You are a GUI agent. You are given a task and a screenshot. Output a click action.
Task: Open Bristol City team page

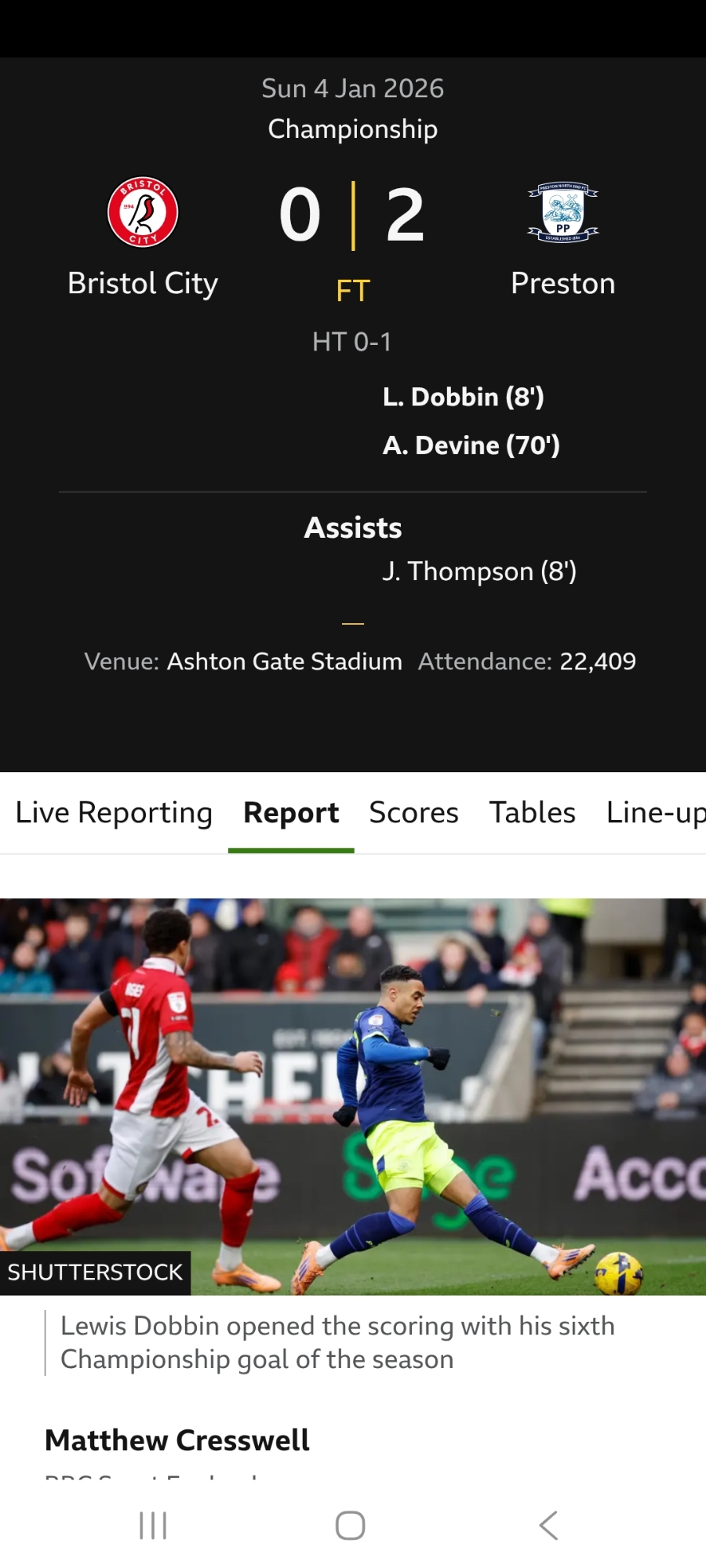[143, 237]
